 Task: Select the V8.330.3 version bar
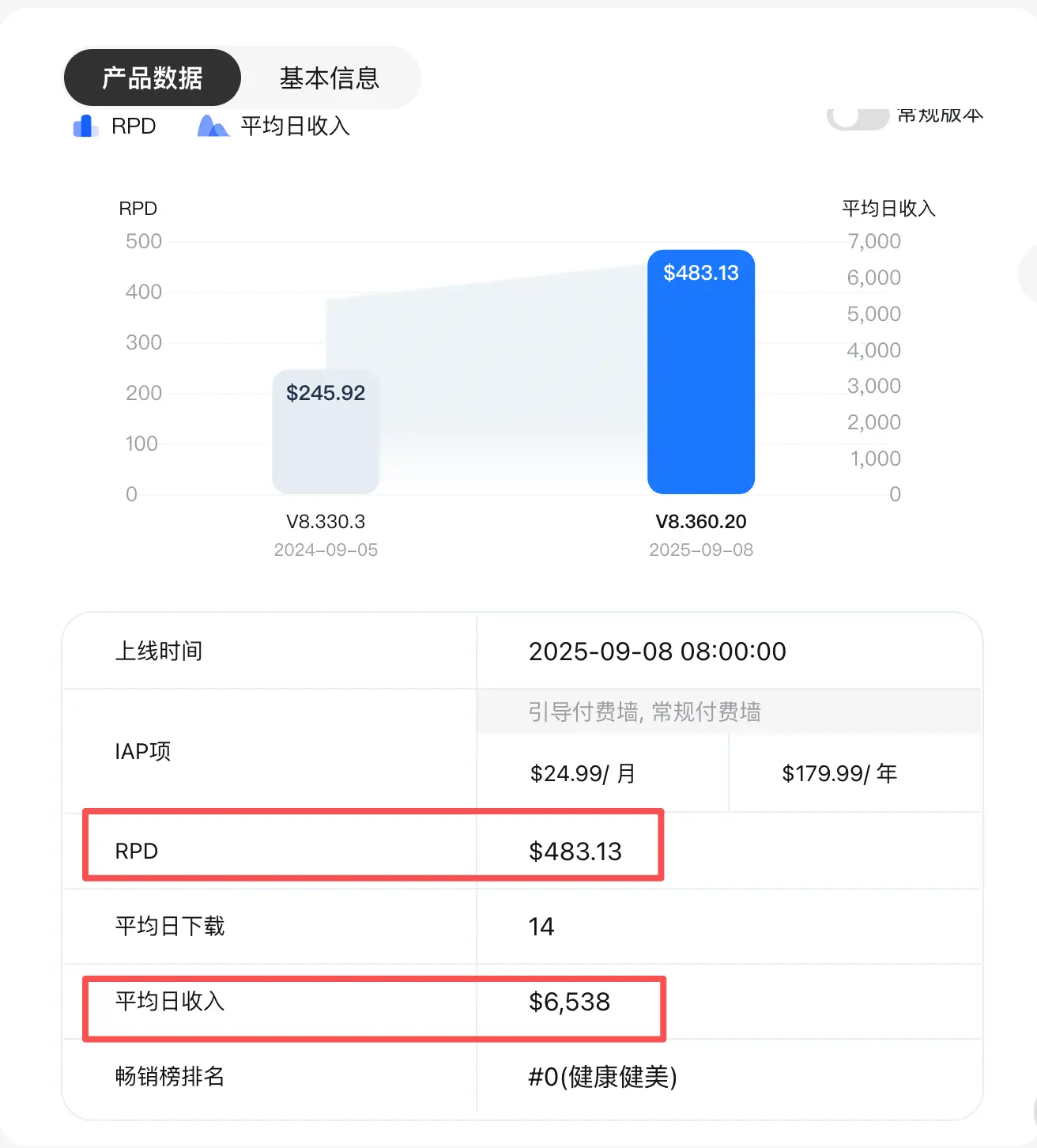coord(326,432)
